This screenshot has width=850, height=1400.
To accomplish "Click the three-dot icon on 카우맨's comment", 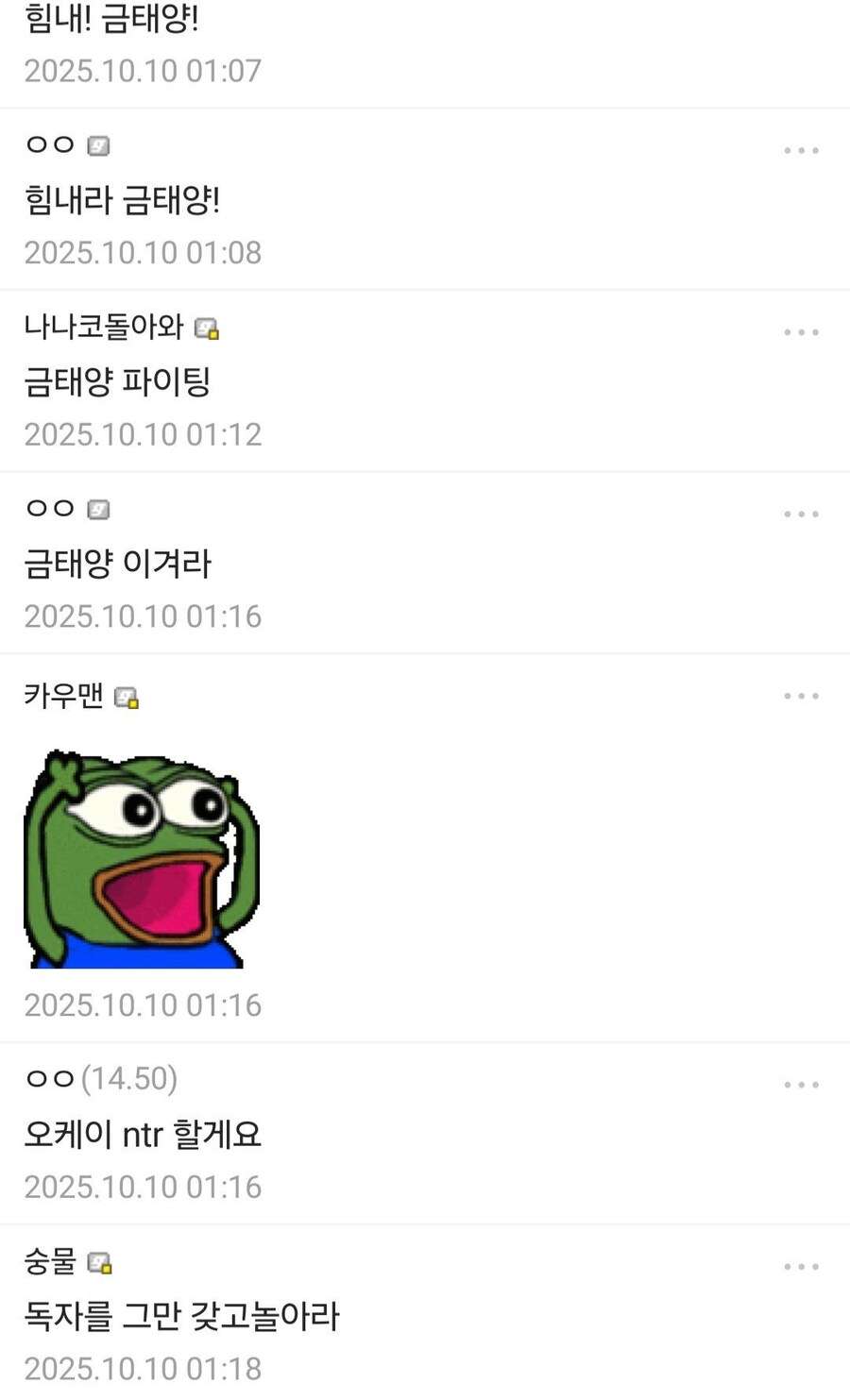I will [801, 696].
